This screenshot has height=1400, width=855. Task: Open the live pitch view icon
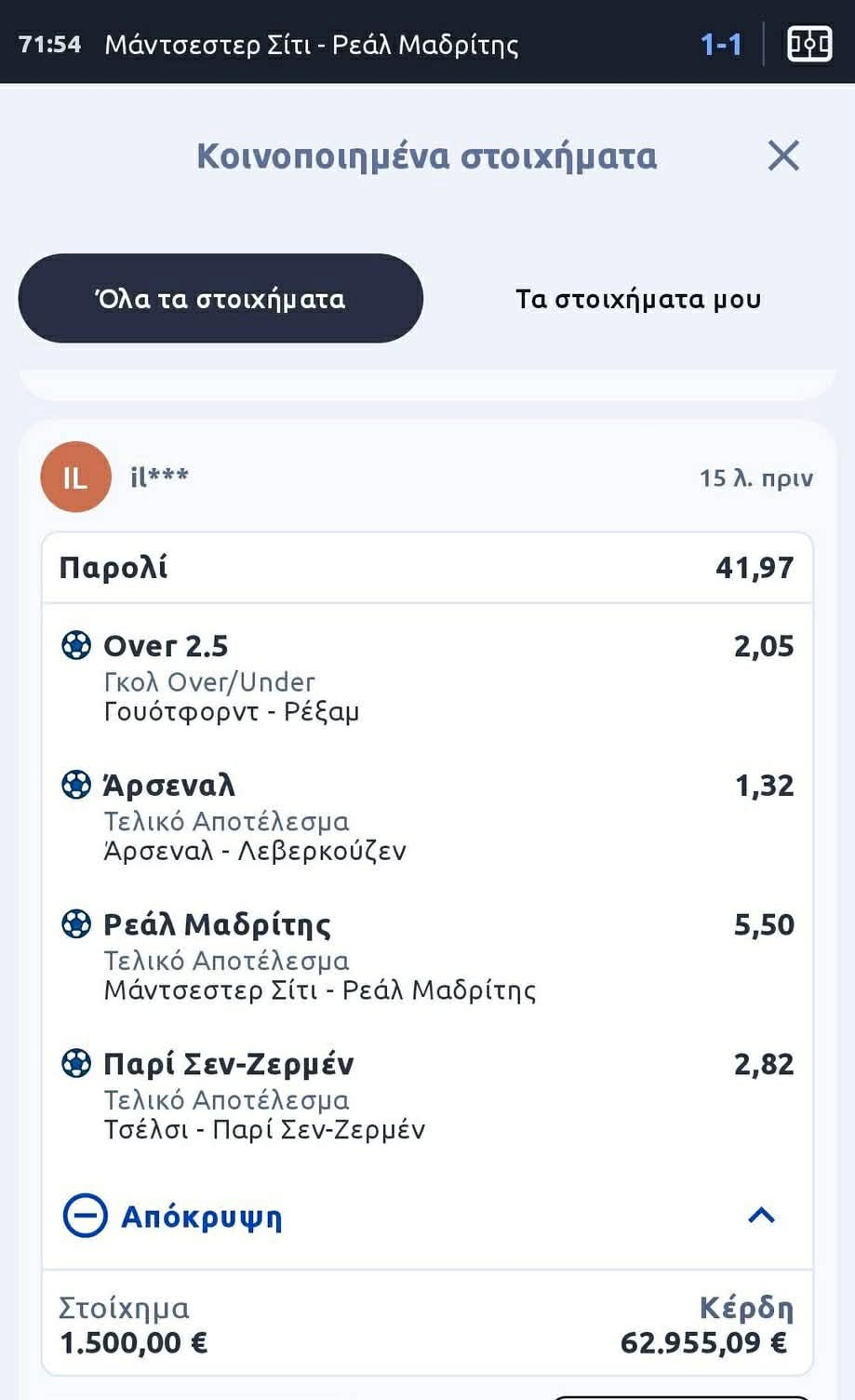(x=808, y=44)
